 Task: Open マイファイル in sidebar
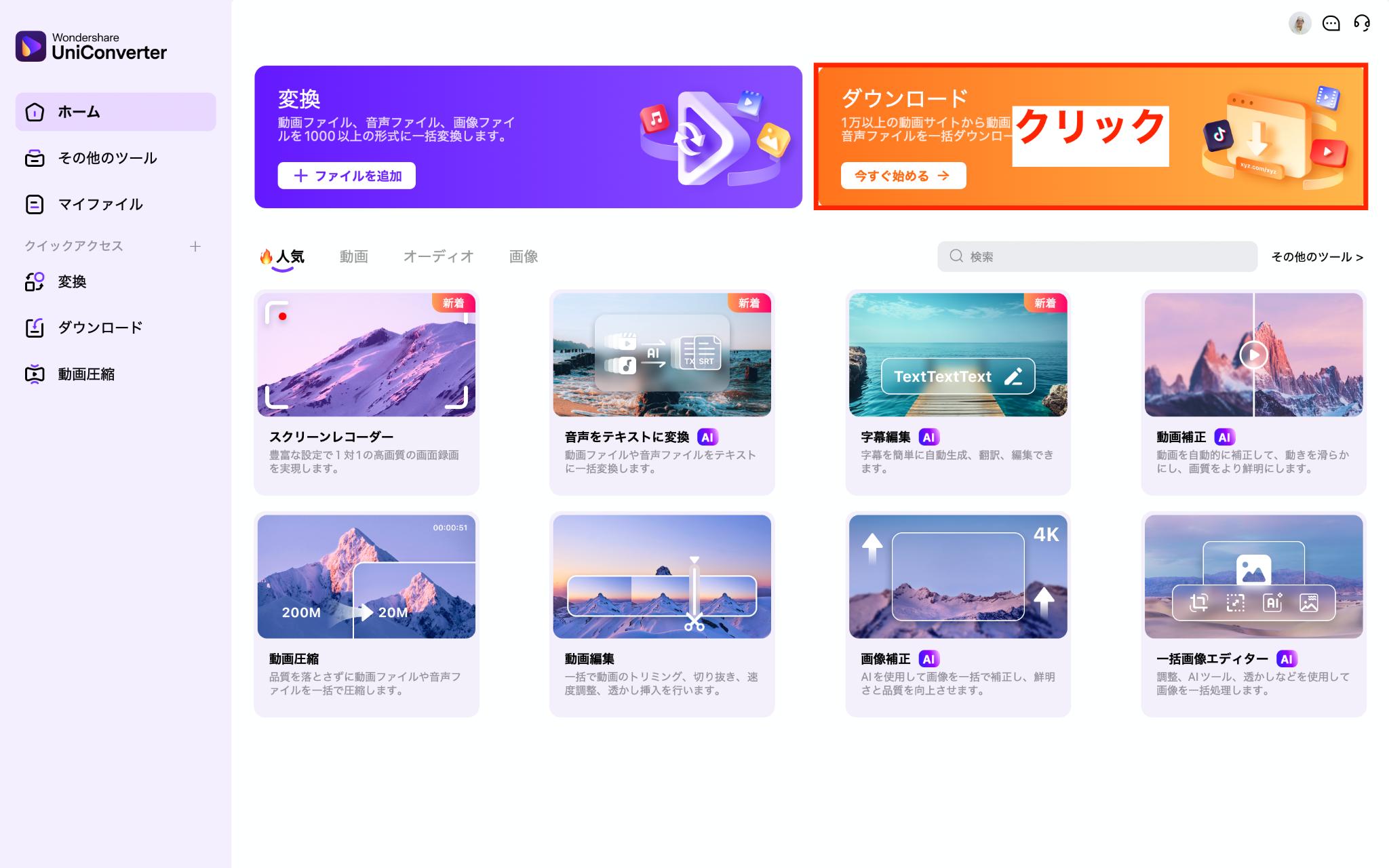point(100,204)
